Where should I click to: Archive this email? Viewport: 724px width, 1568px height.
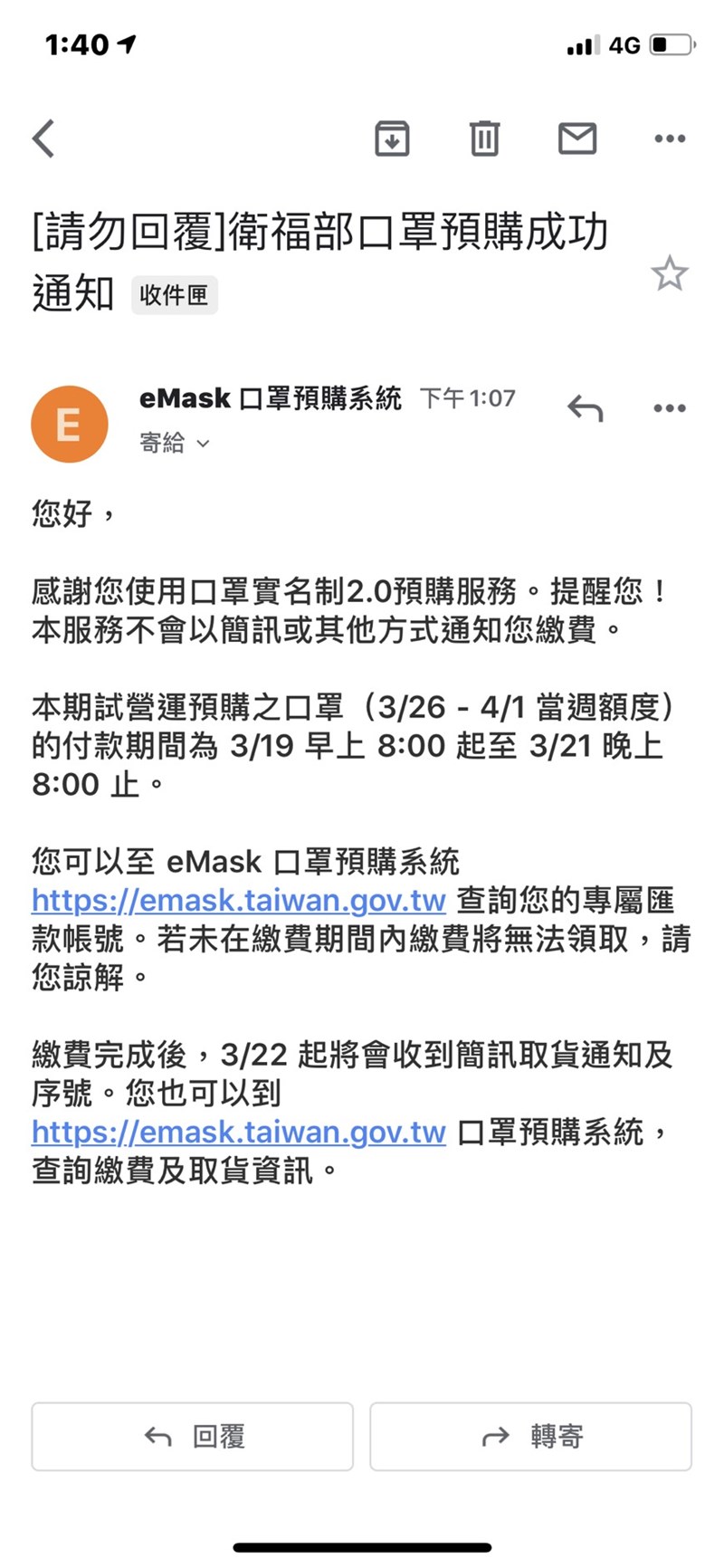coord(392,139)
